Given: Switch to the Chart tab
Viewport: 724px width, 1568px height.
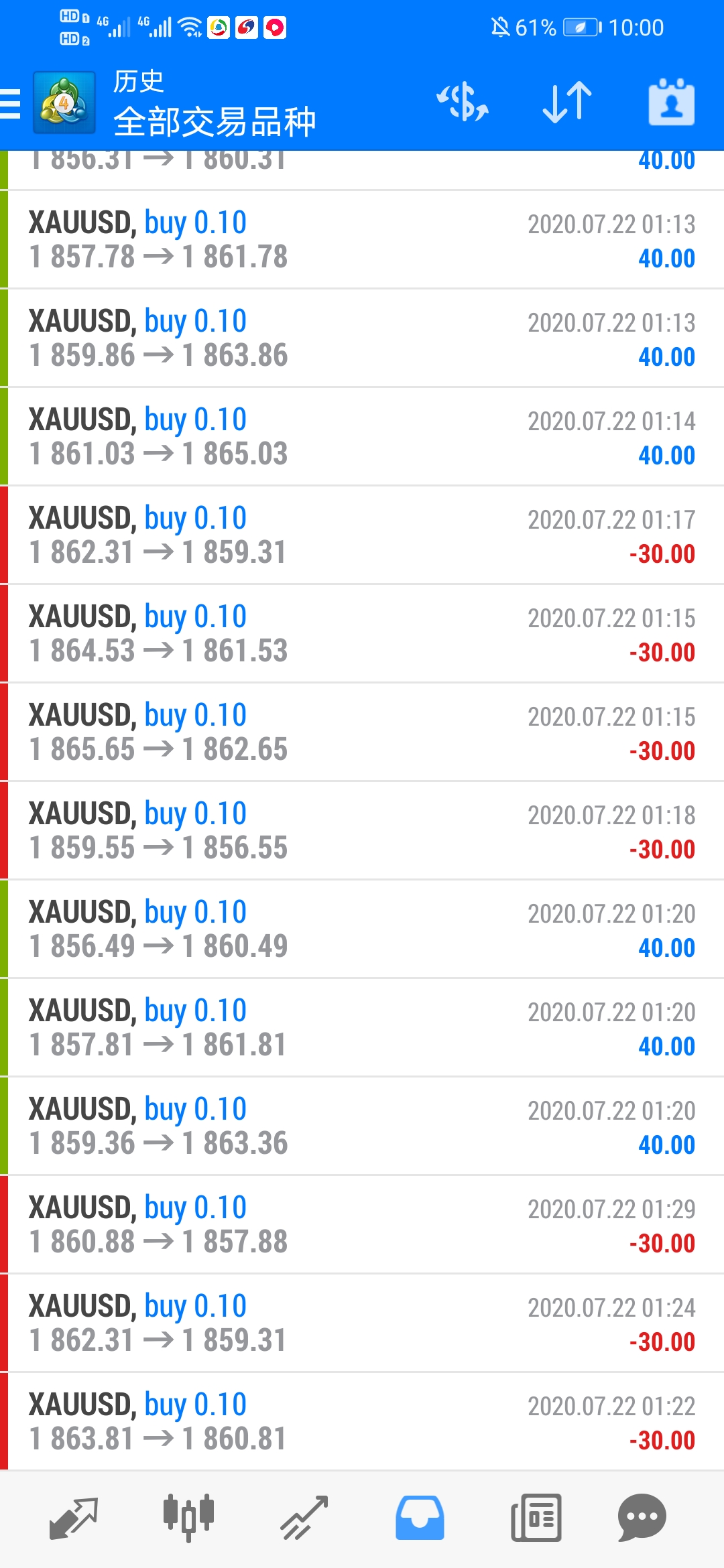Looking at the screenshot, I should pyautogui.click(x=188, y=1518).
